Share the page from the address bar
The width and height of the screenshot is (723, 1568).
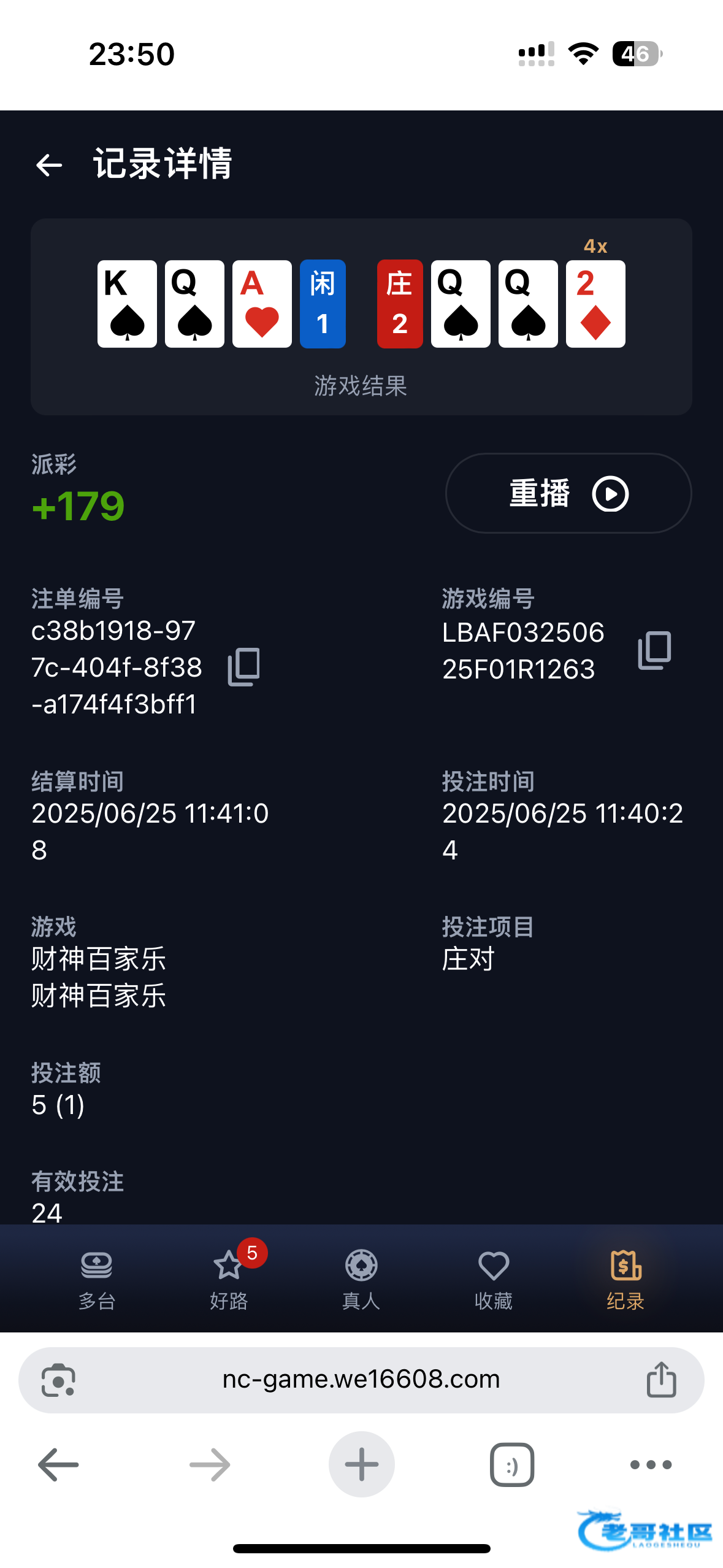(x=662, y=1380)
